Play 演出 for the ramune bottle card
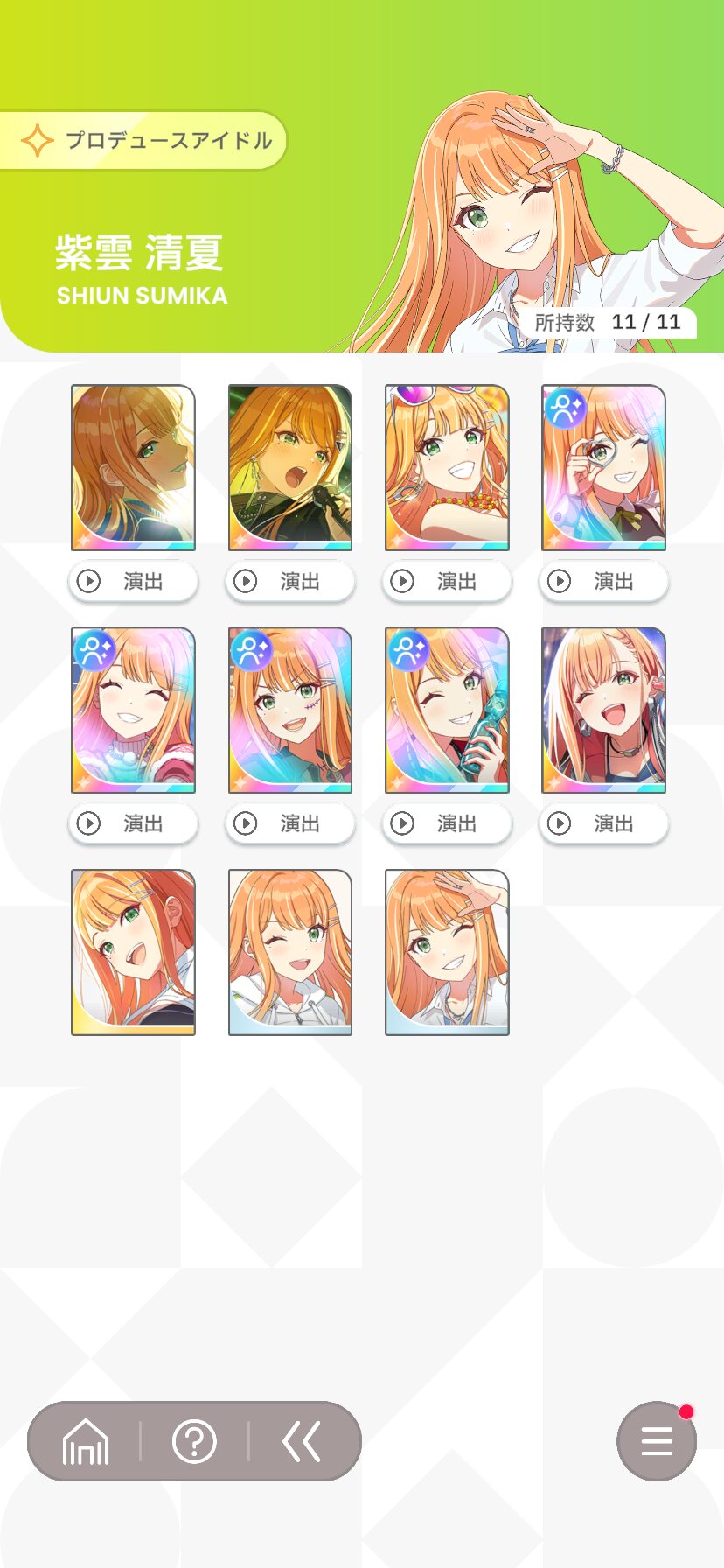The image size is (724, 1568). click(447, 823)
